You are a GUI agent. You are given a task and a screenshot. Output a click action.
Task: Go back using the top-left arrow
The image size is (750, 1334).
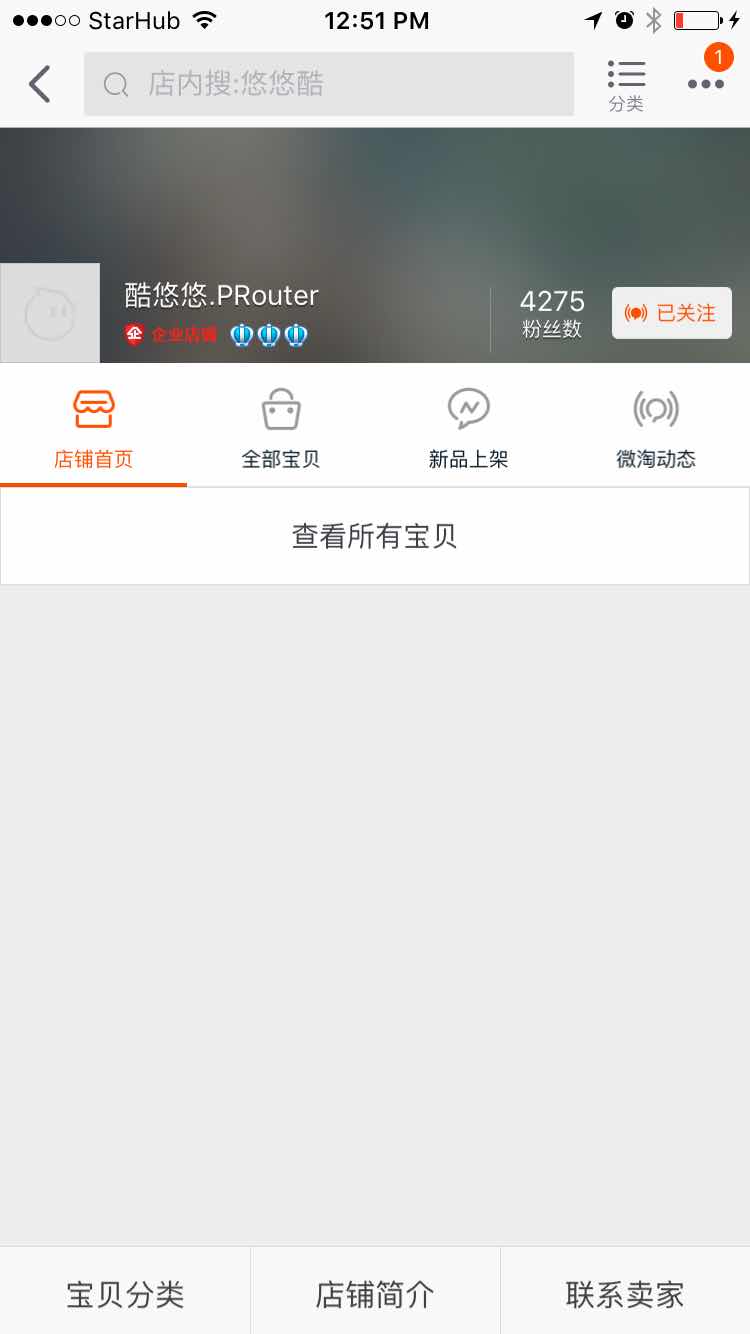(40, 84)
